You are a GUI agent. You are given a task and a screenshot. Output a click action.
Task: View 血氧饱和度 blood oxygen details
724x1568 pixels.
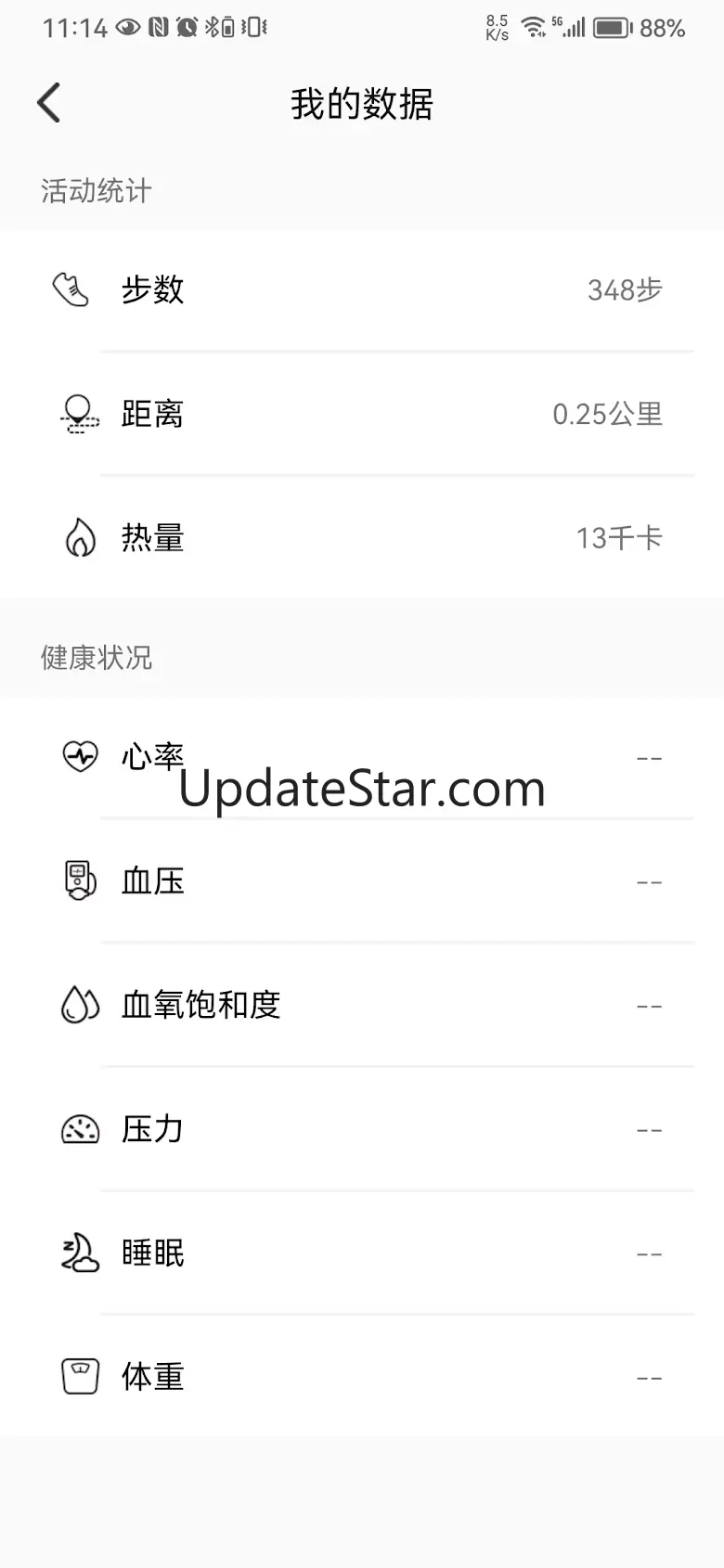pos(362,1005)
